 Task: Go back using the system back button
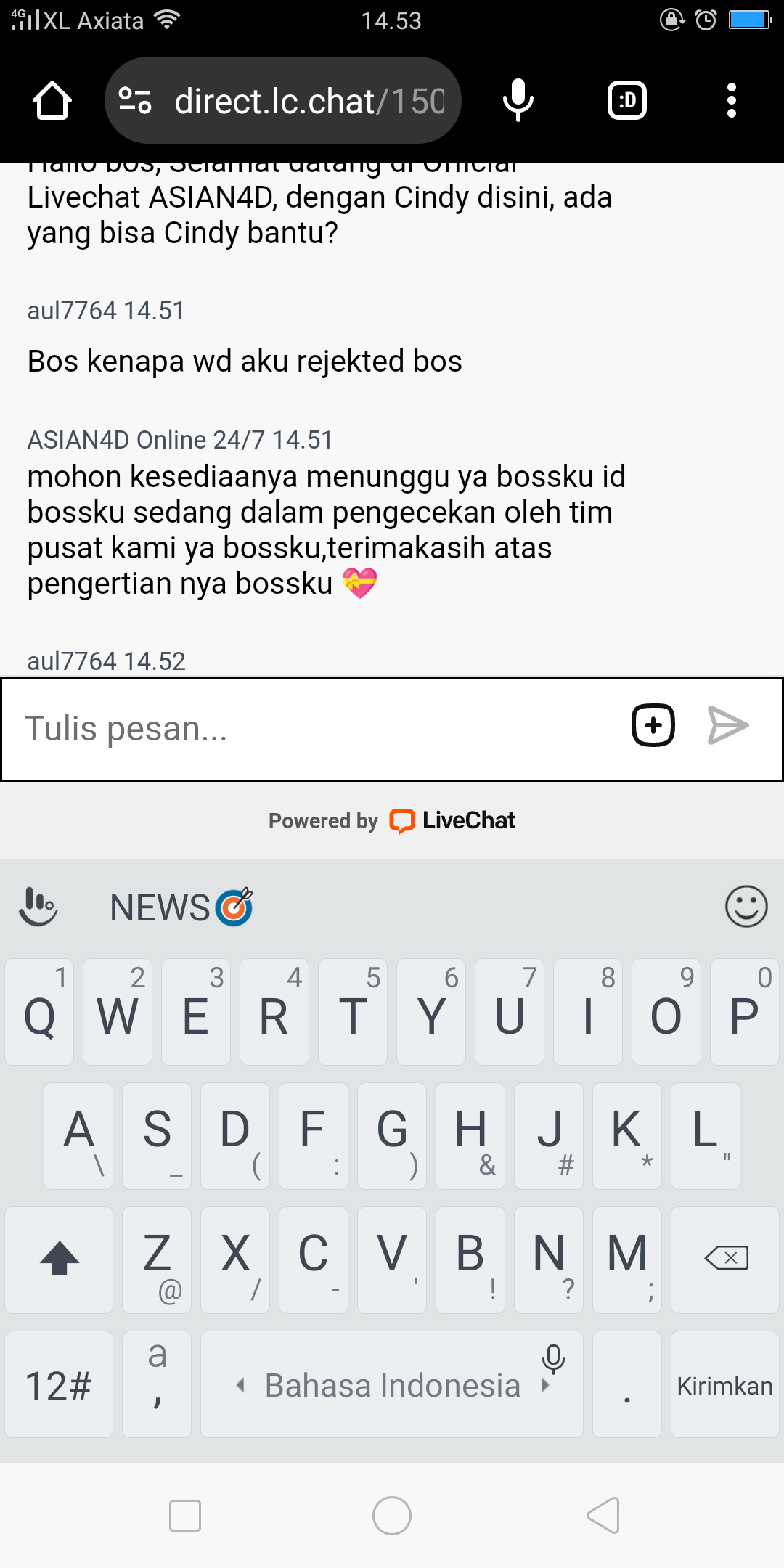[x=603, y=1516]
